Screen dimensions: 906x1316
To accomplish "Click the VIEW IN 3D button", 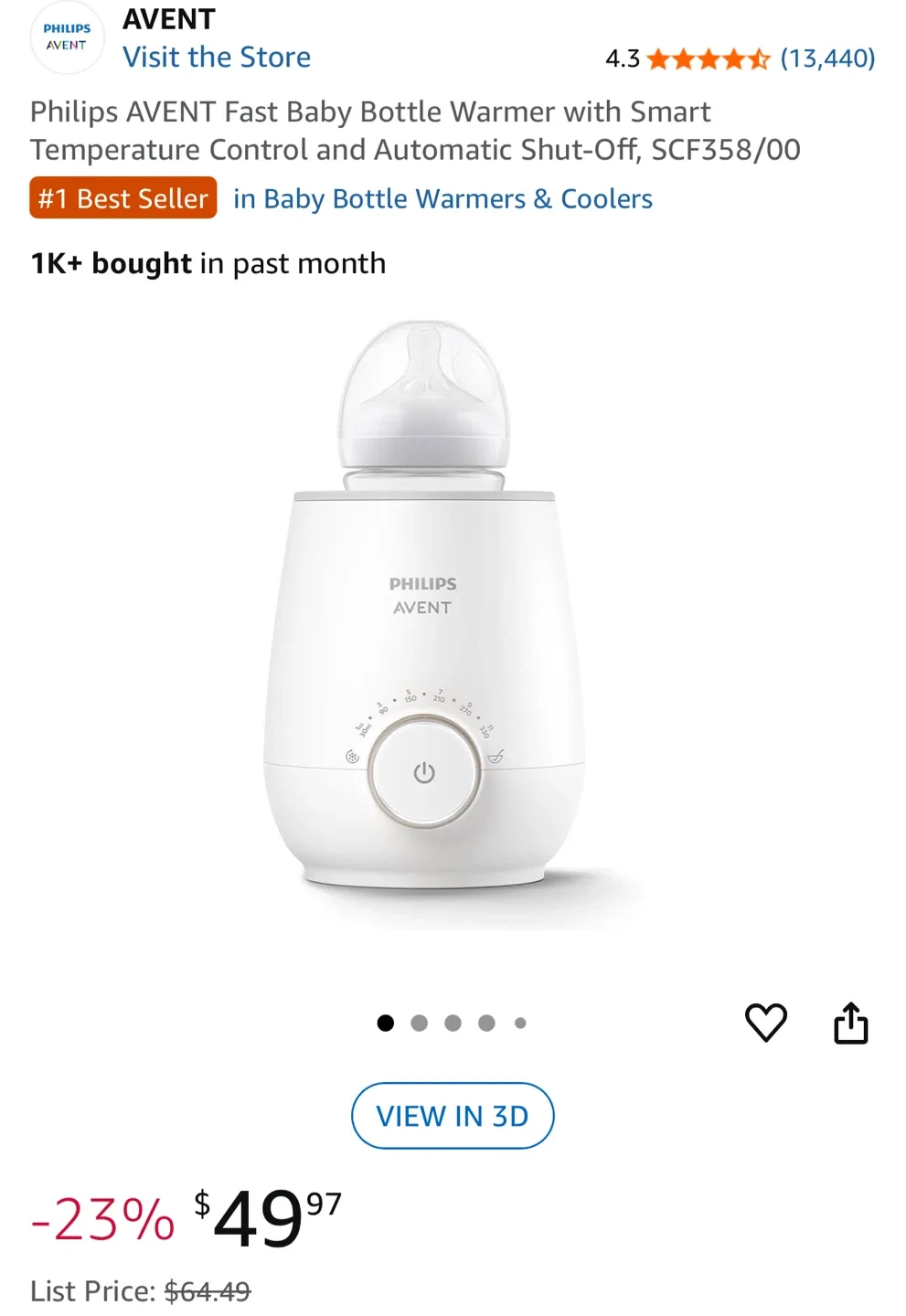I will click(453, 1116).
